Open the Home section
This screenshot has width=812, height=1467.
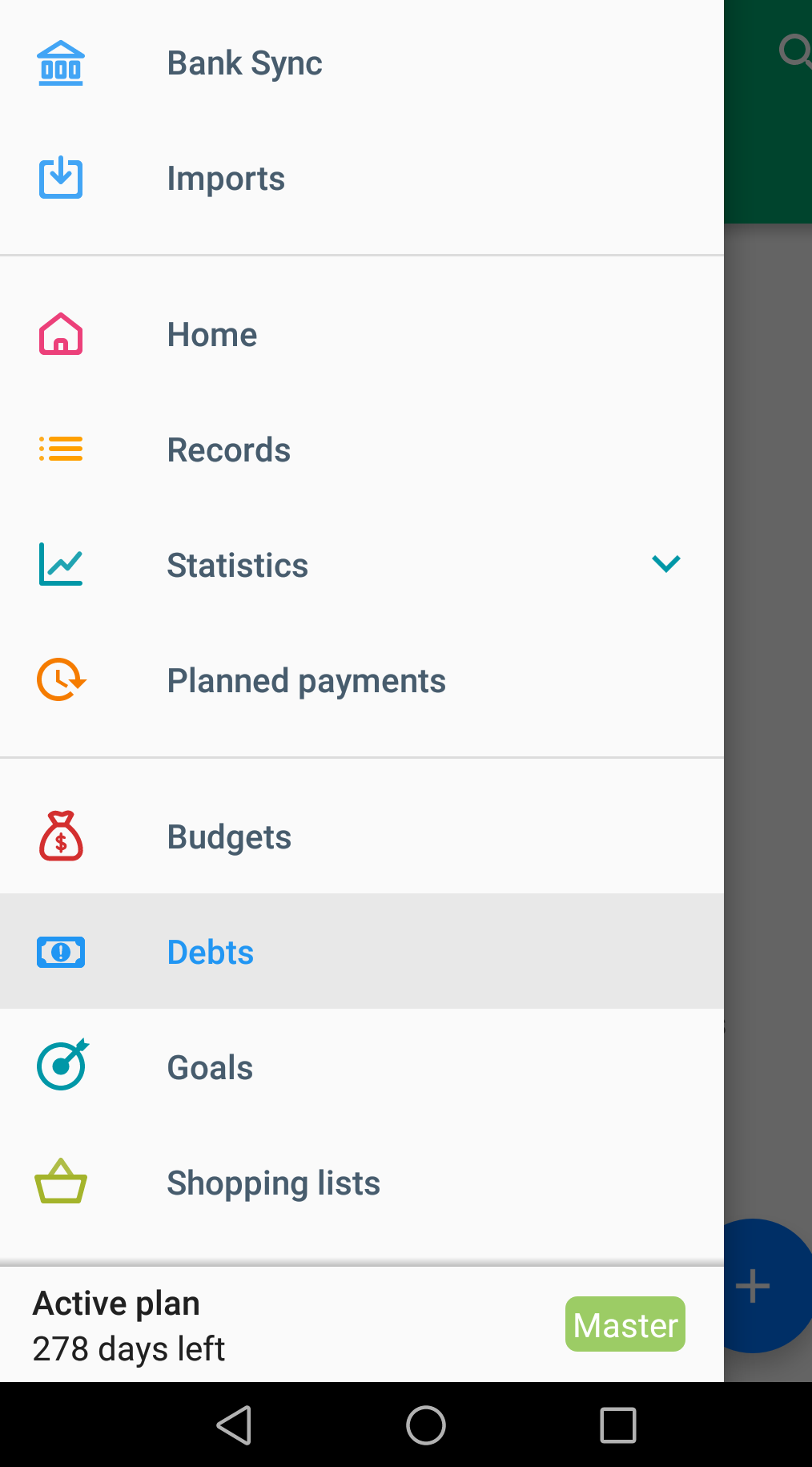tap(362, 335)
